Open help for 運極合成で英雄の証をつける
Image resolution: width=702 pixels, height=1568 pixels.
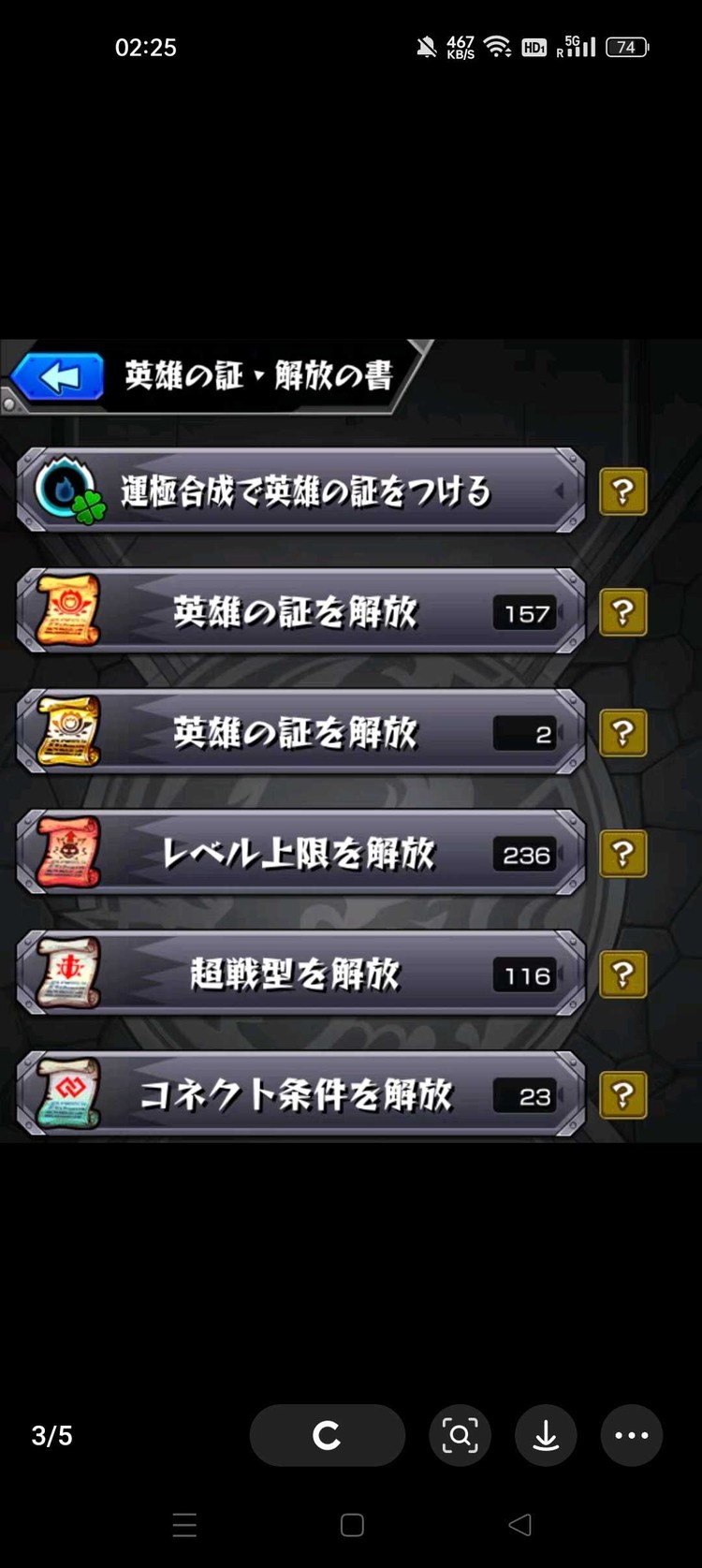coord(623,491)
